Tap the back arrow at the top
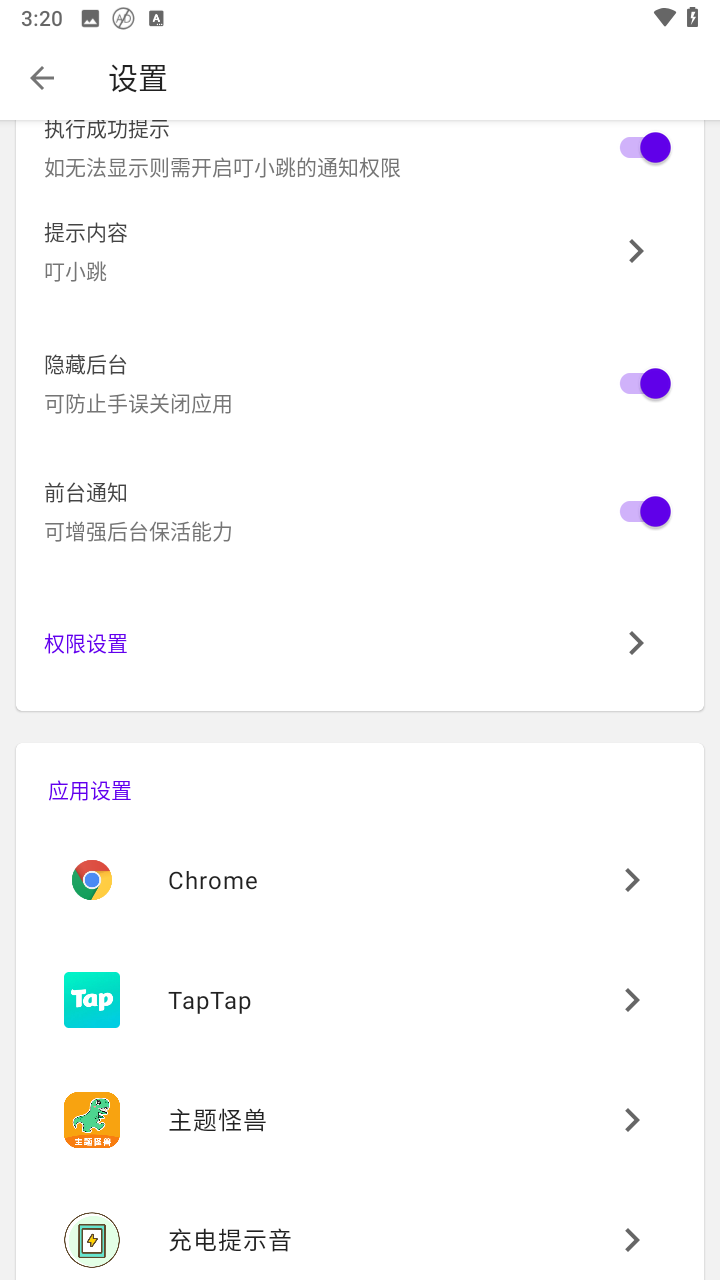This screenshot has height=1280, width=720. pos(42,77)
